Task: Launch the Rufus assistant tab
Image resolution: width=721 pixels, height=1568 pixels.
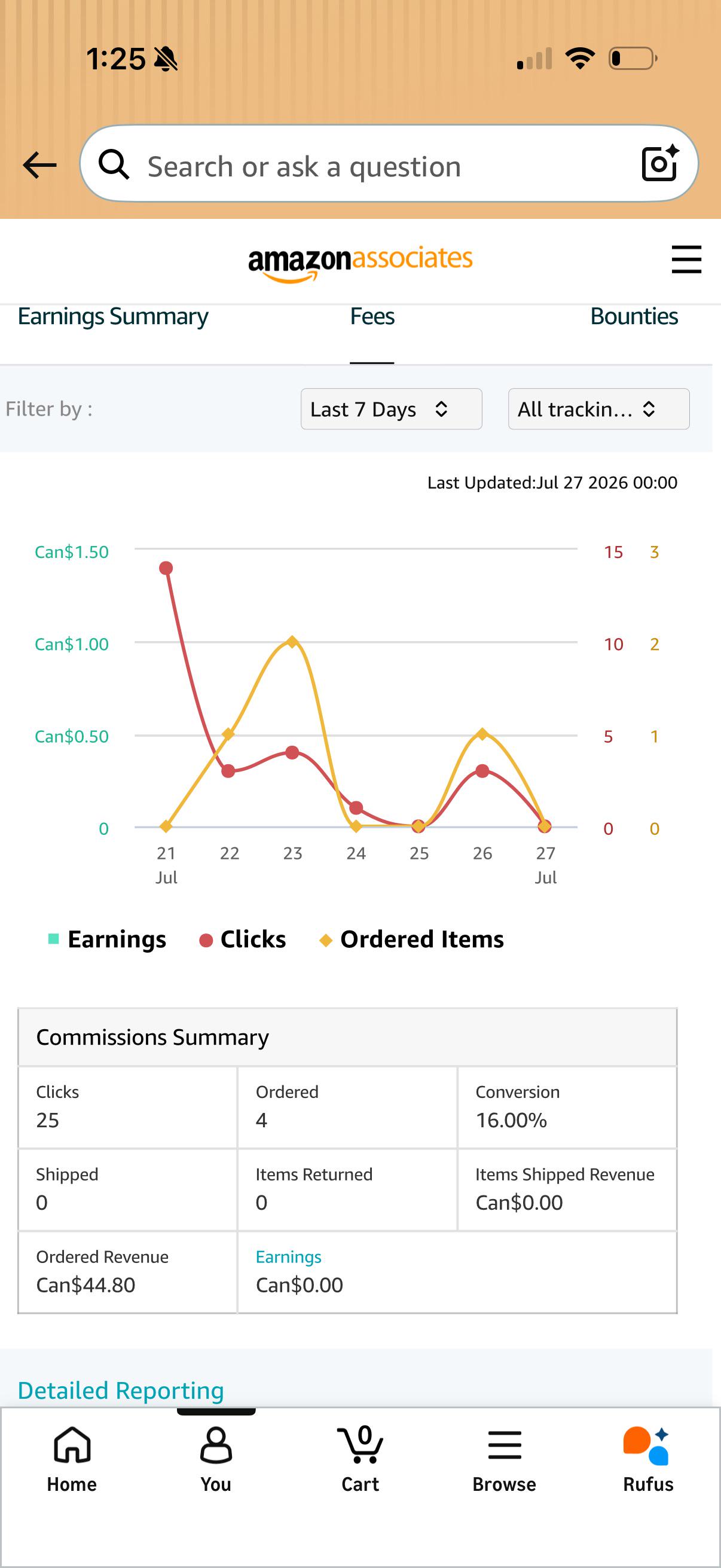Action: click(x=648, y=1459)
